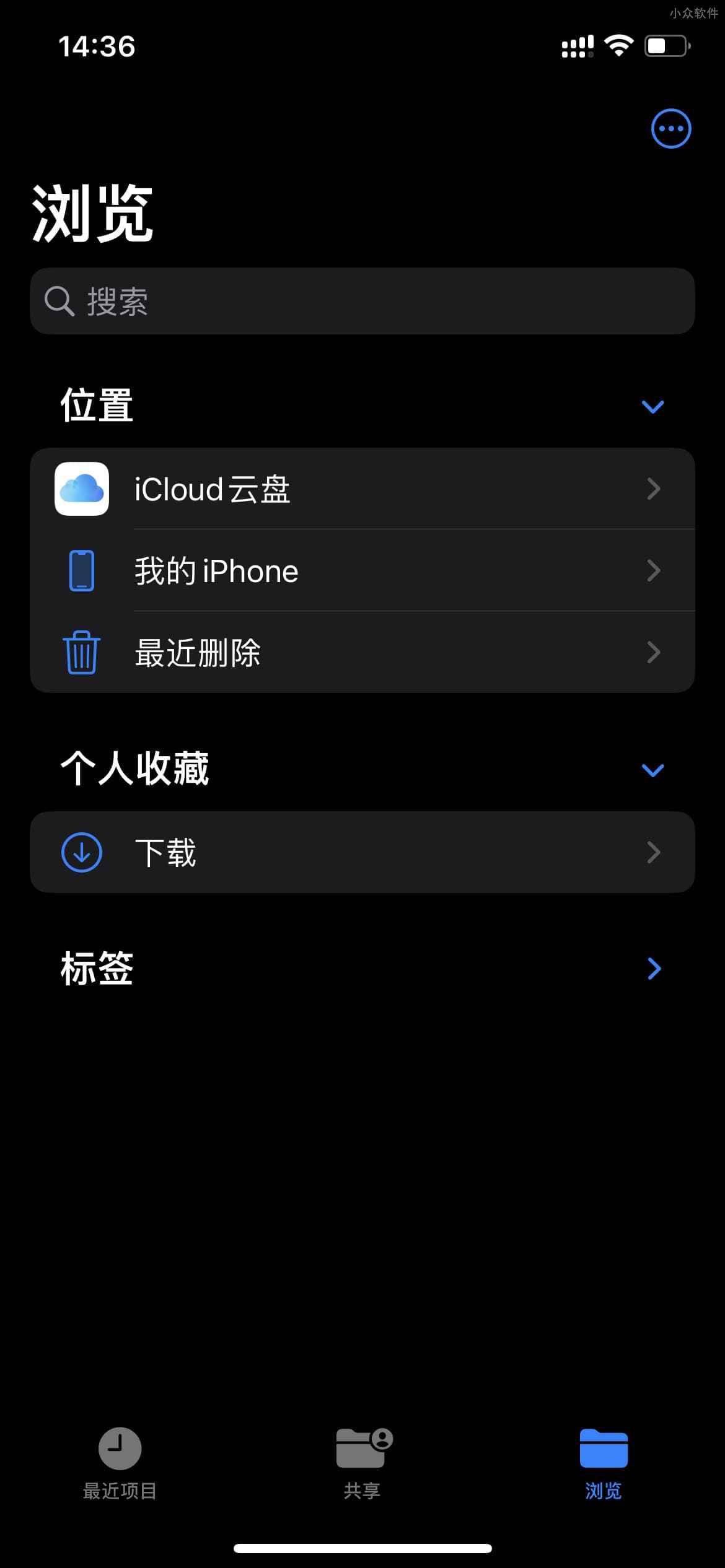Open iCloud云盘
This screenshot has width=725, height=1568.
coord(362,489)
